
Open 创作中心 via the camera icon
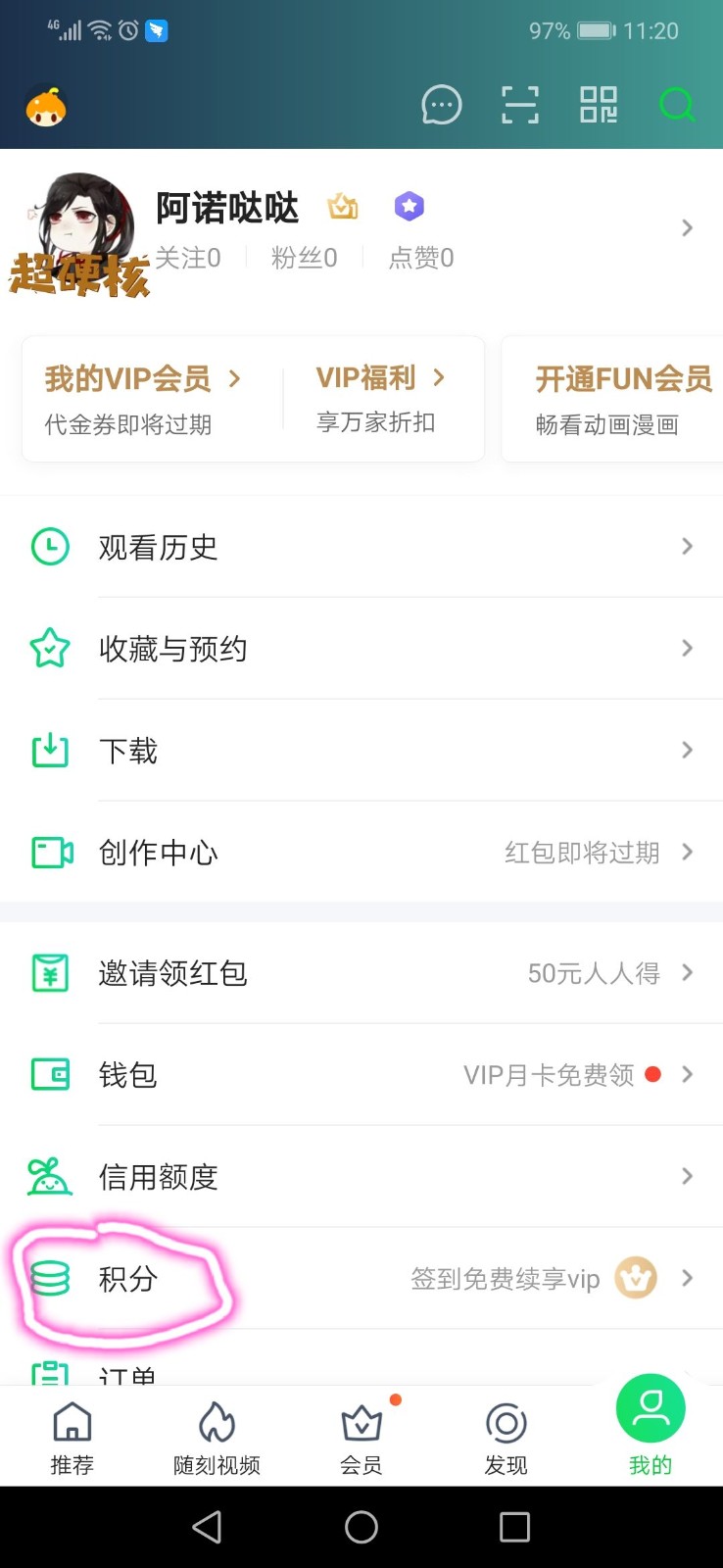[50, 853]
